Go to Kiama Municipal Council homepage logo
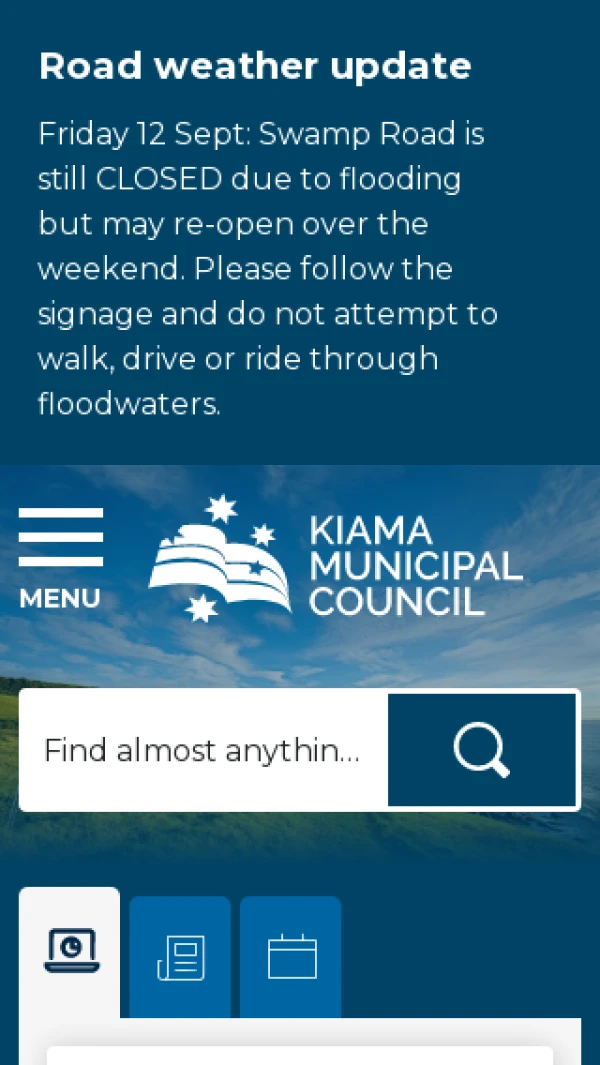 pos(336,560)
